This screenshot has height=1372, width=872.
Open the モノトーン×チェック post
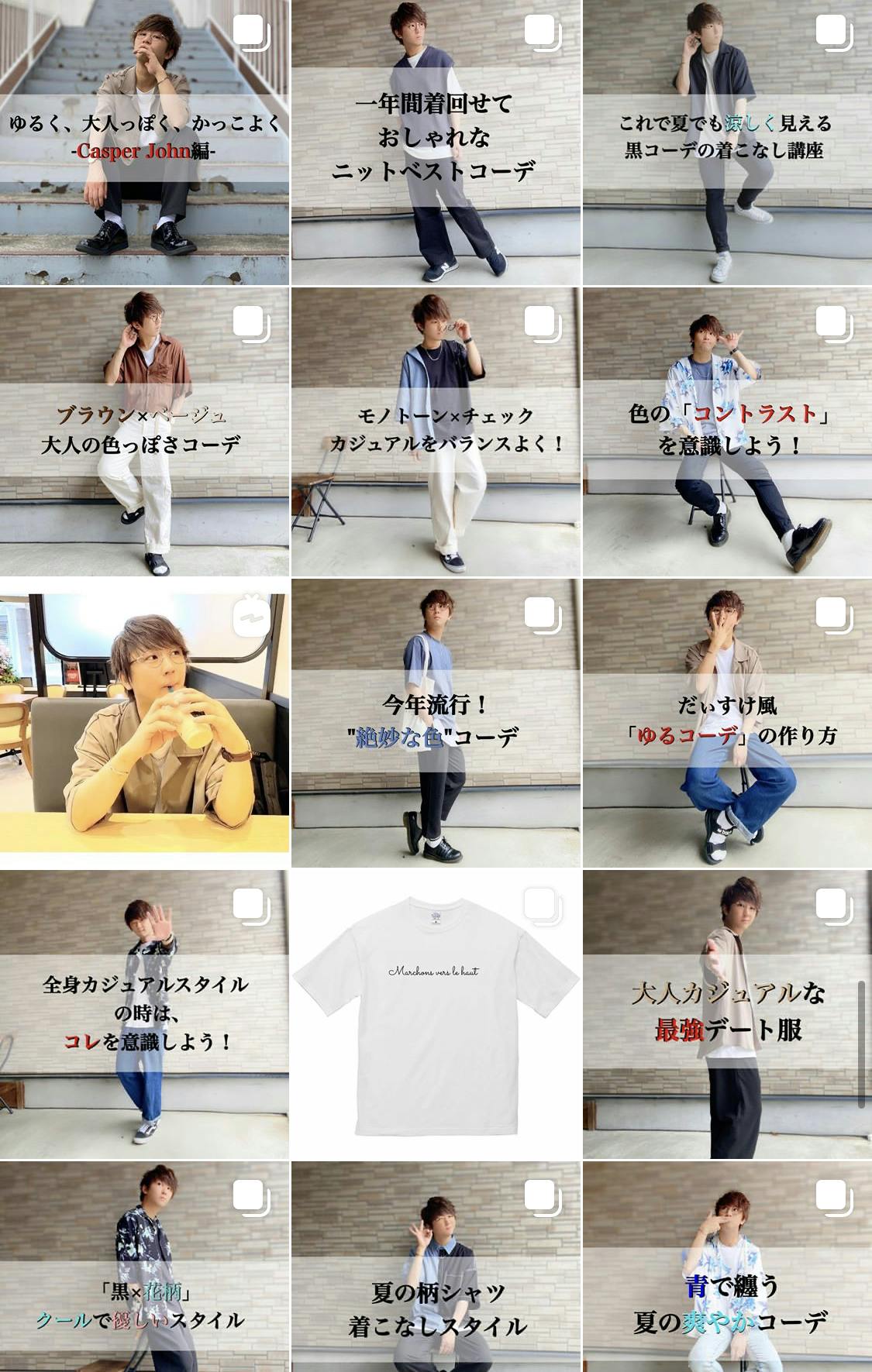[436, 432]
